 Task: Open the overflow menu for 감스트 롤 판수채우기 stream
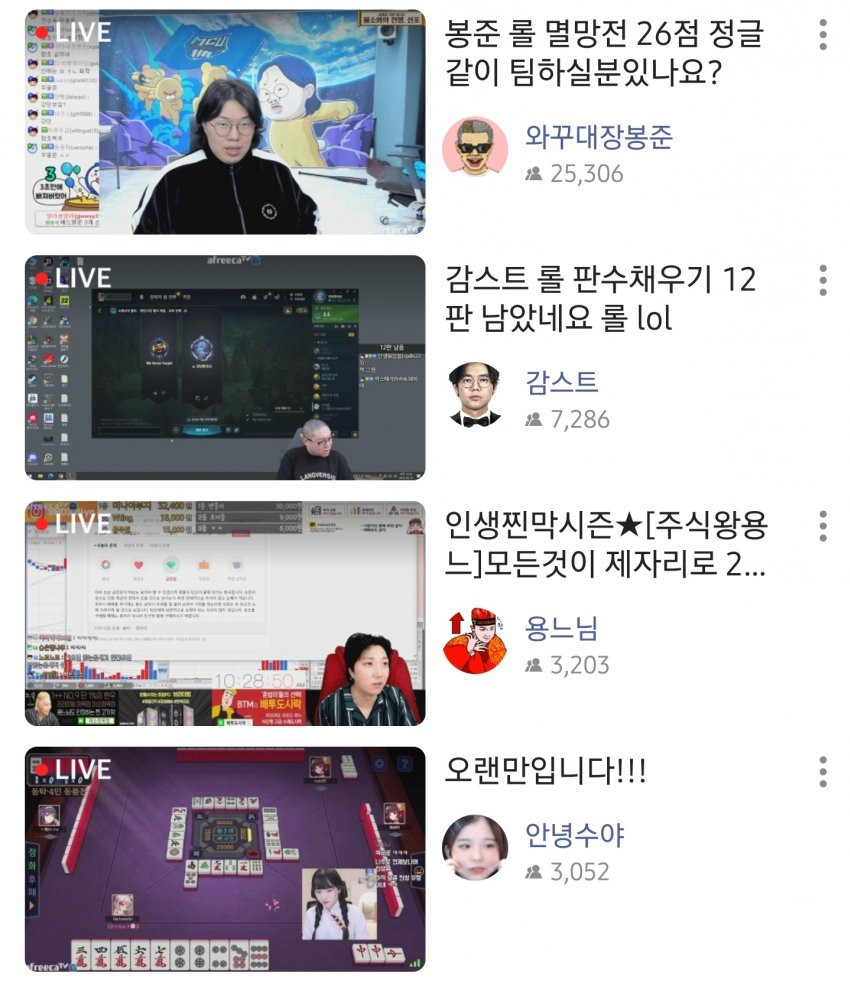click(823, 281)
